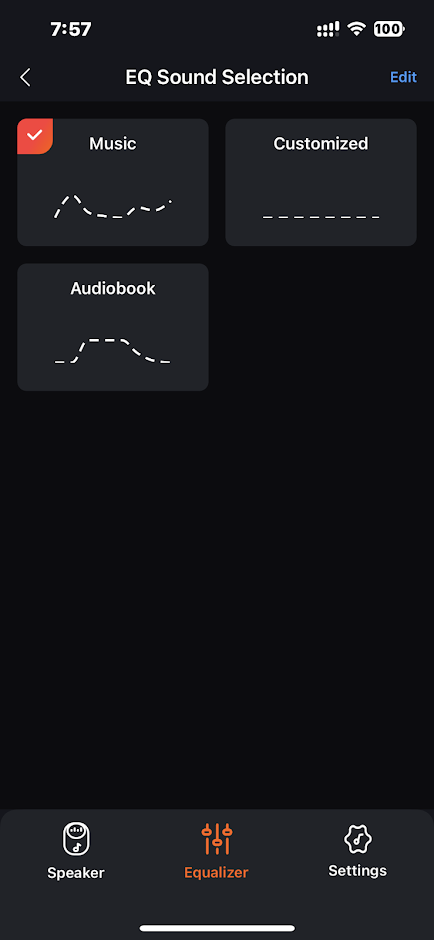Open the Settings tab
Image resolution: width=434 pixels, height=940 pixels.
(357, 851)
